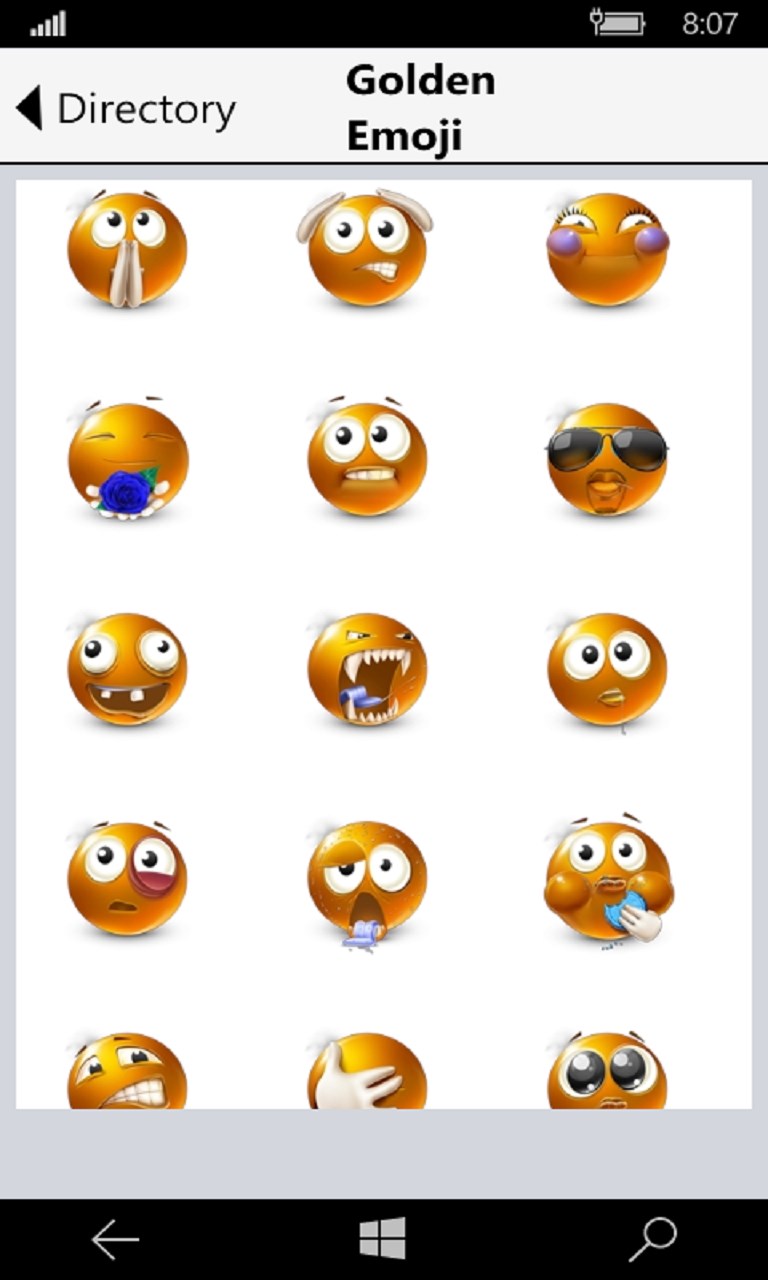Select the fanged monster emoji
768x1280 pixels.
coord(366,669)
